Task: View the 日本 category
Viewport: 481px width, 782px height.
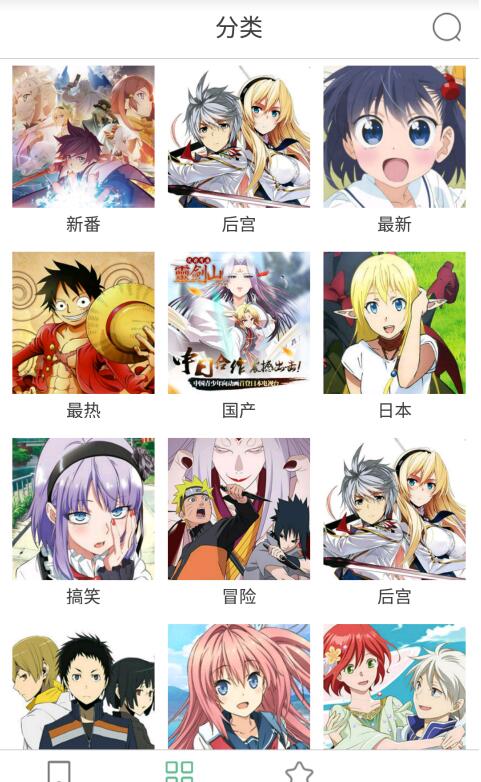Action: 394,336
